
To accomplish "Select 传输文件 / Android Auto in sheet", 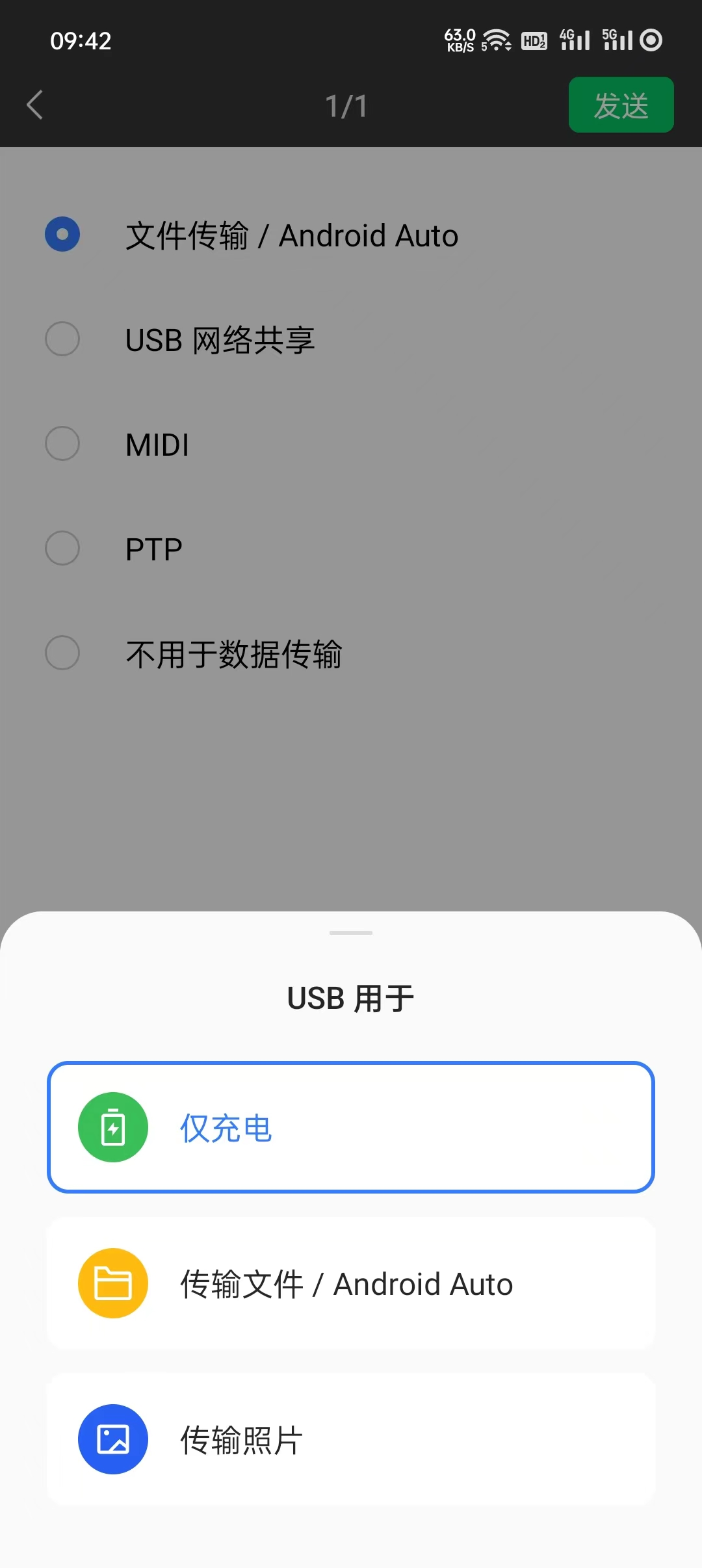I will (351, 1283).
